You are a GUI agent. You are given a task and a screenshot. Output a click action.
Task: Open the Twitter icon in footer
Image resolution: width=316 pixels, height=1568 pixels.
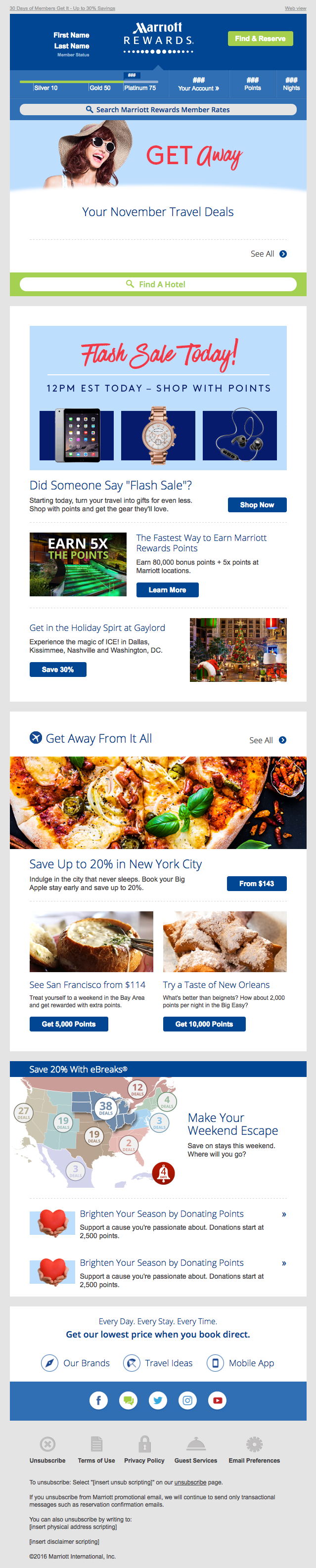(158, 1400)
